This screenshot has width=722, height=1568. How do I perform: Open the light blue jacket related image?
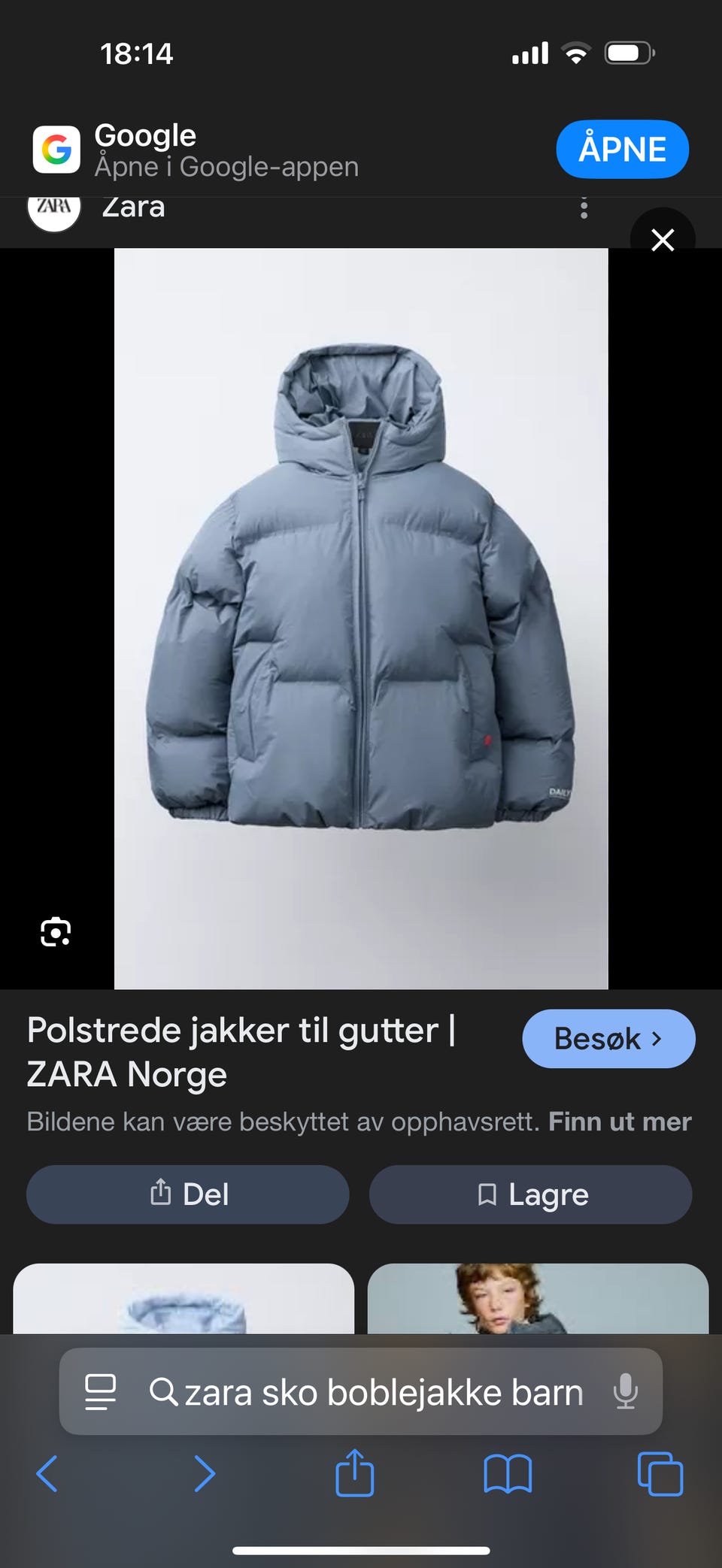184,1299
